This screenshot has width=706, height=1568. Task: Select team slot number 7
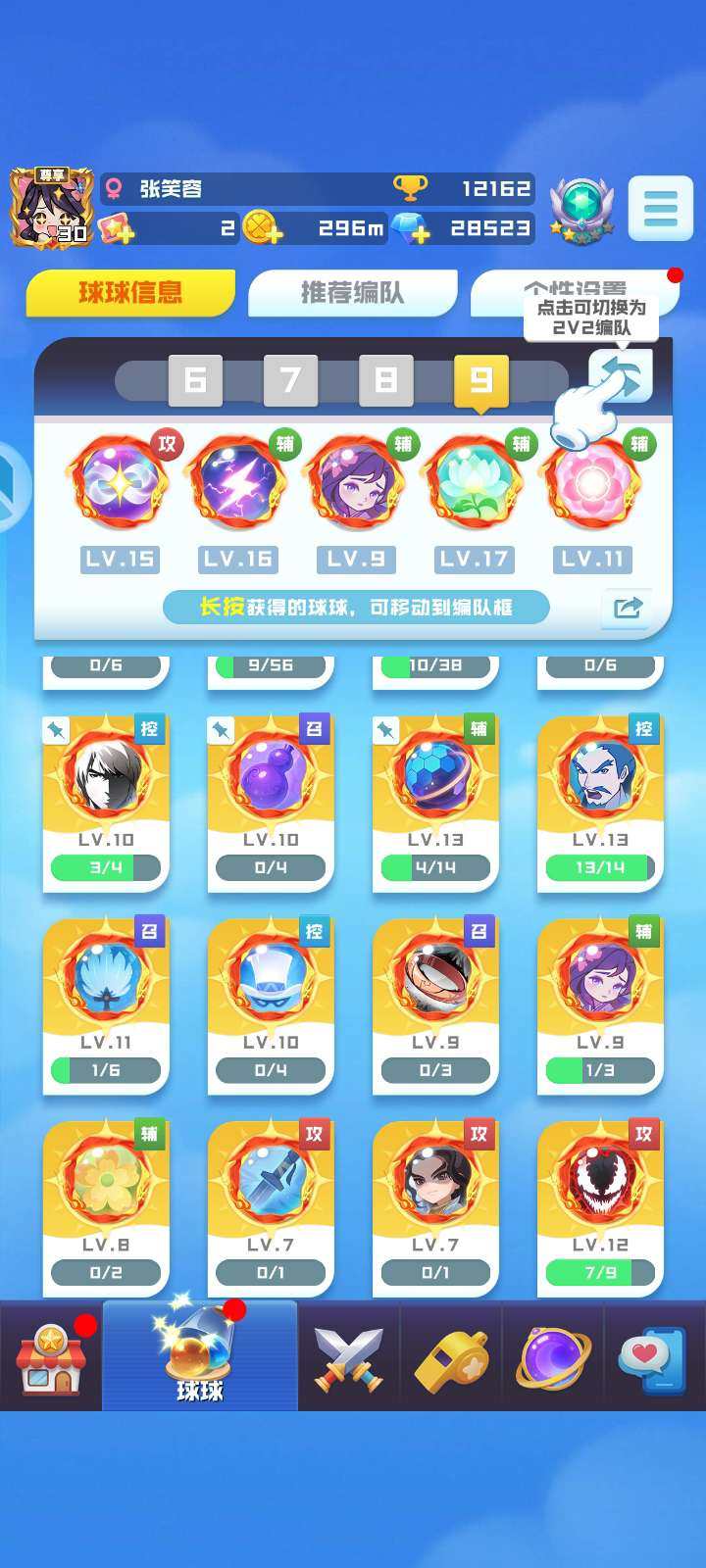click(290, 380)
